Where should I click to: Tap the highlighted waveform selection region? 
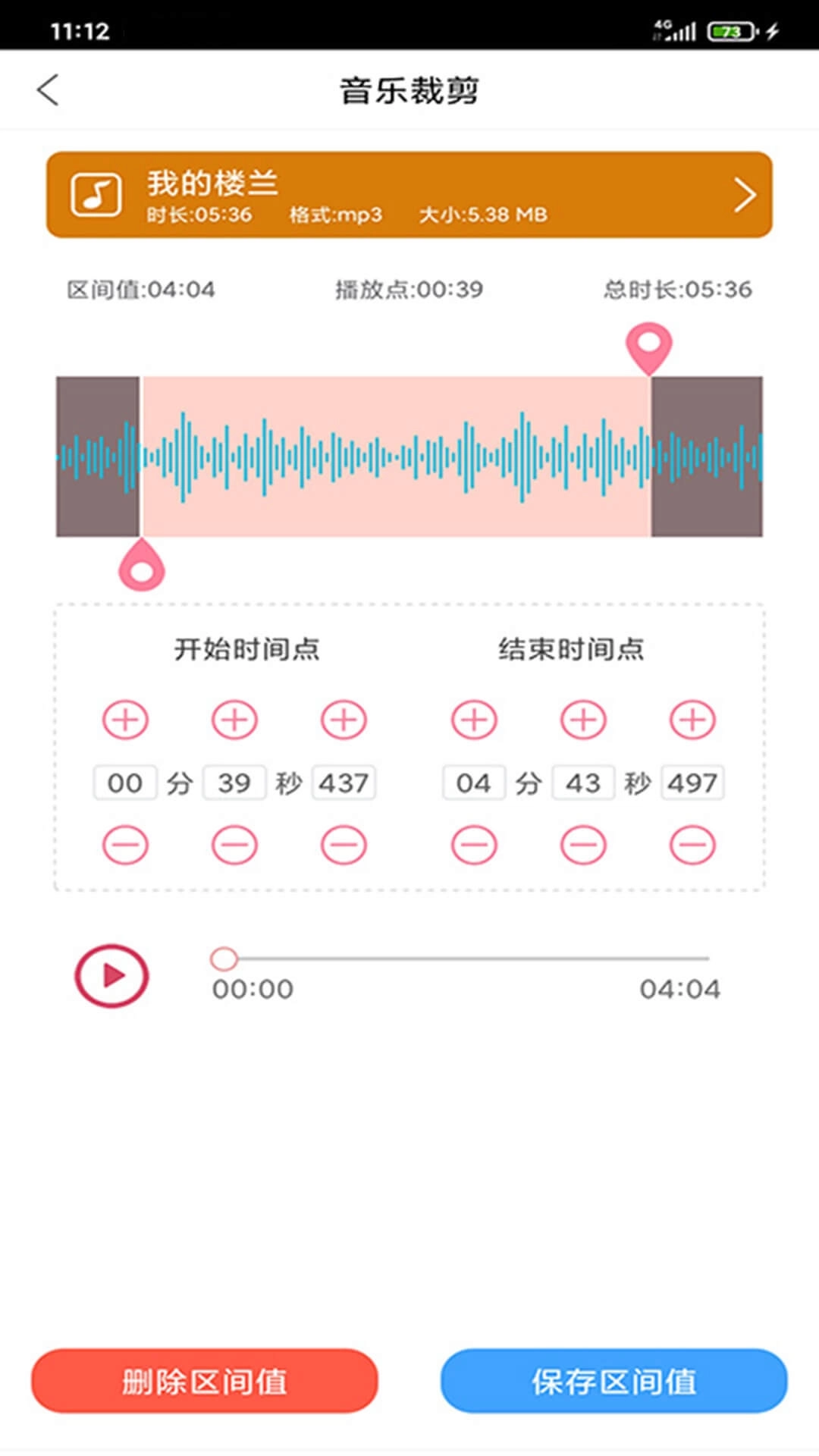point(394,455)
